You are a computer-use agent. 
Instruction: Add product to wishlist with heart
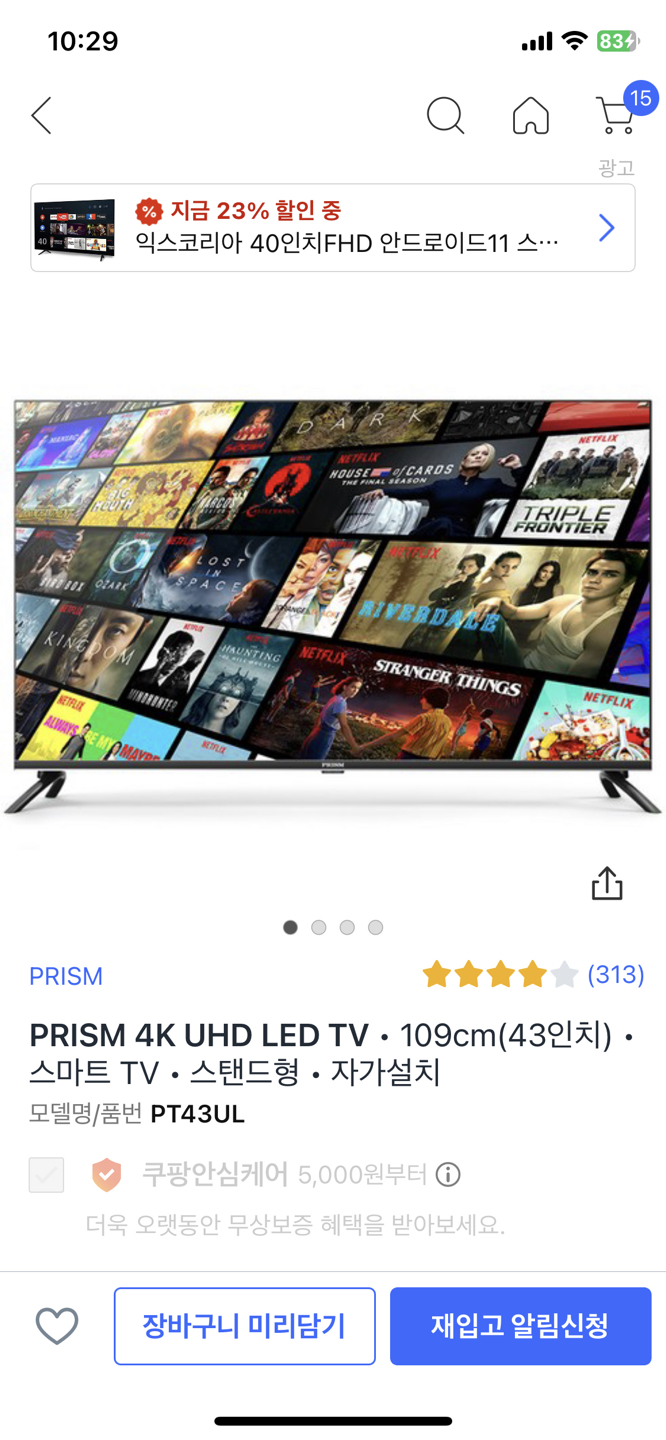[x=57, y=1326]
